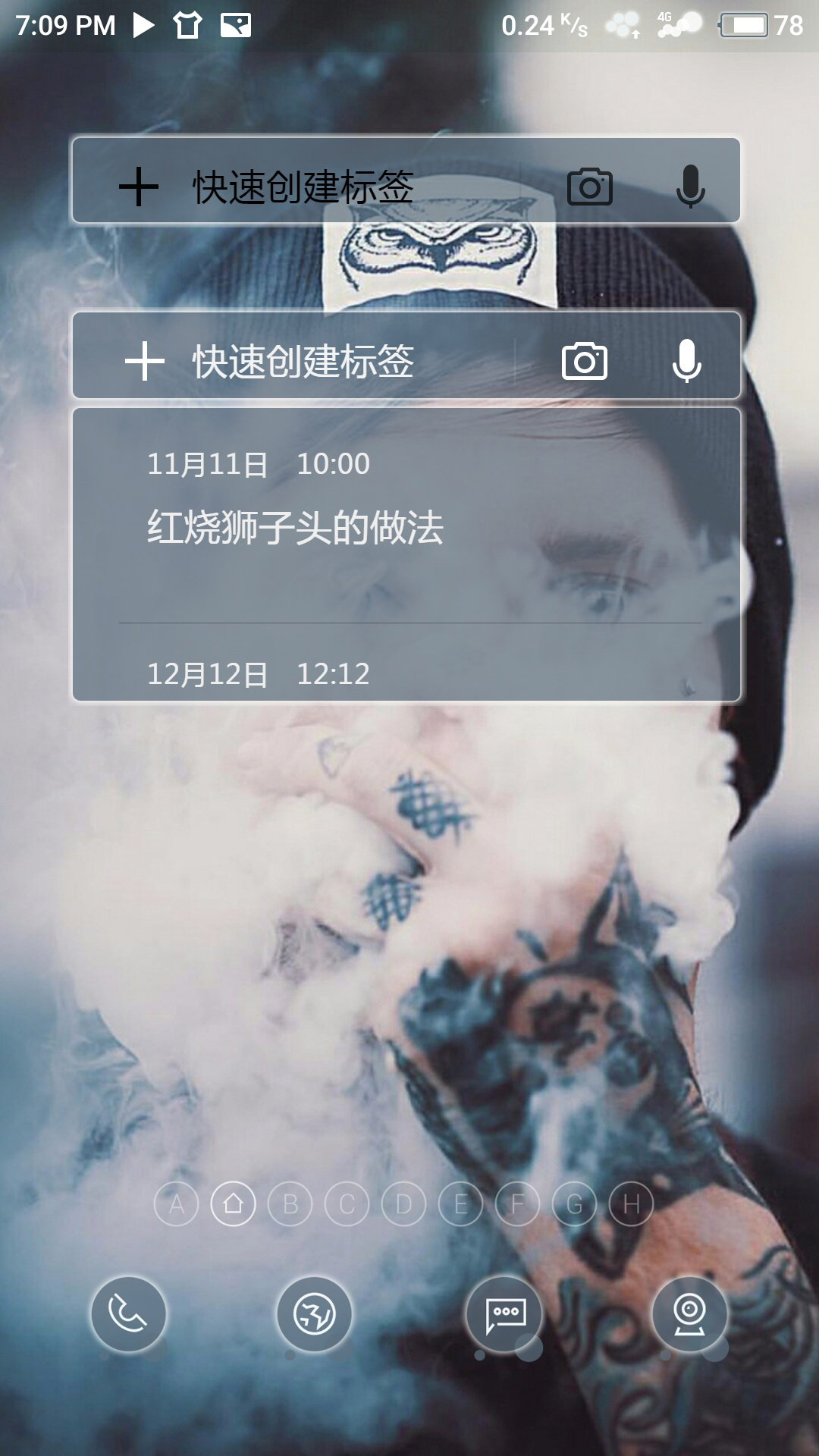Start voice note in the standalone dark-text widget

690,187
